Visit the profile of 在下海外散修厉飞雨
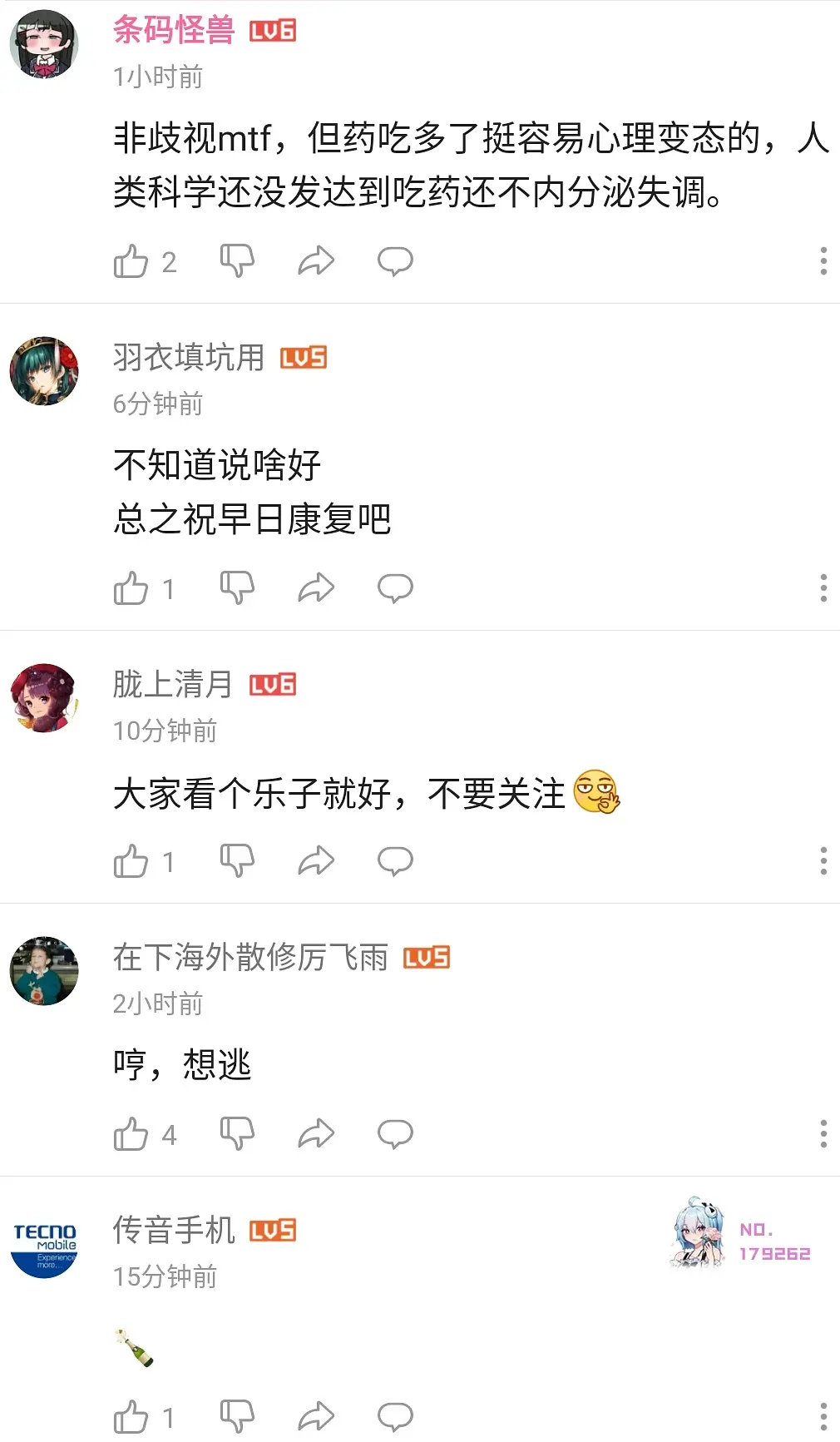The width and height of the screenshot is (840, 1442). click(44, 971)
